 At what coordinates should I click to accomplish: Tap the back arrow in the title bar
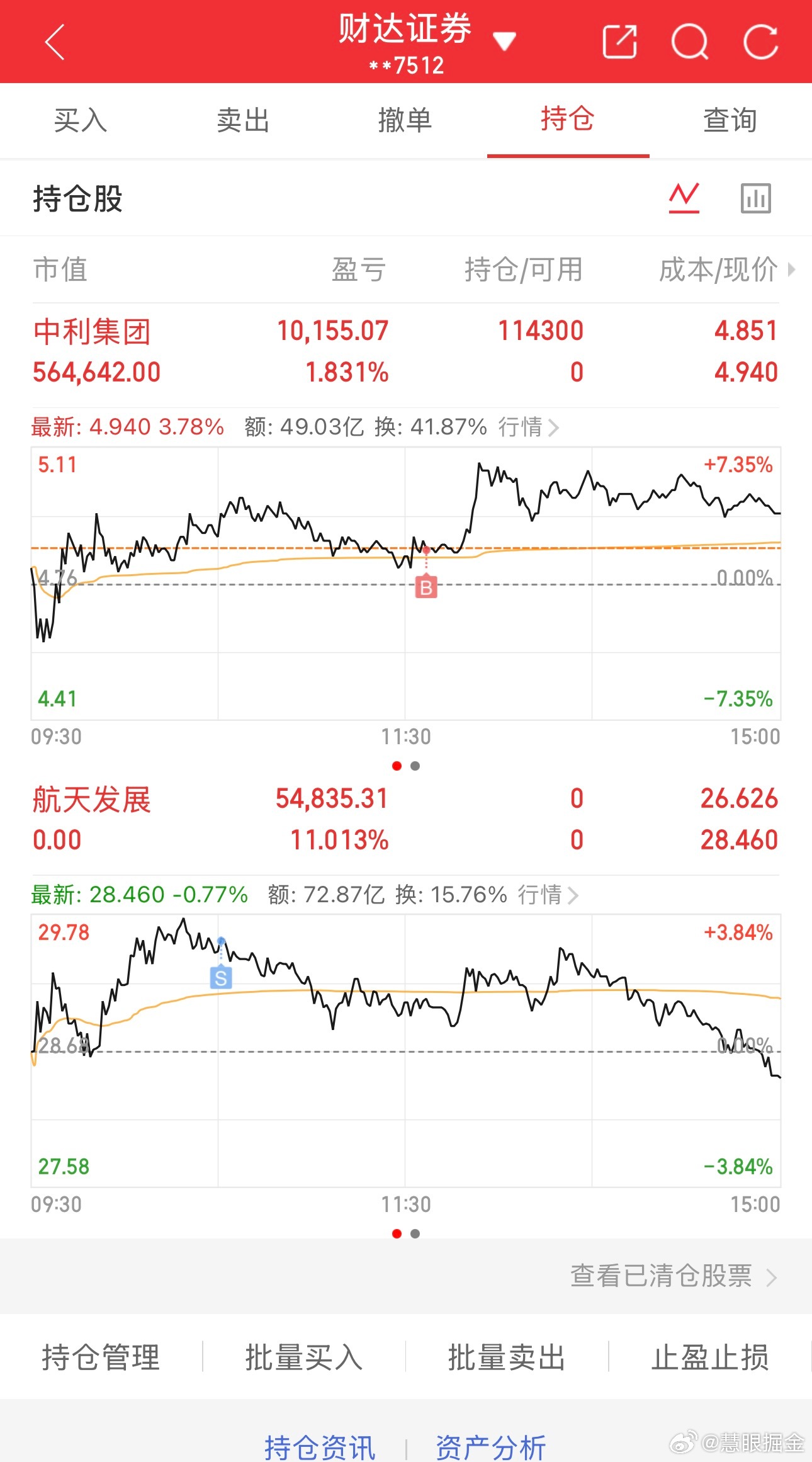tap(54, 42)
